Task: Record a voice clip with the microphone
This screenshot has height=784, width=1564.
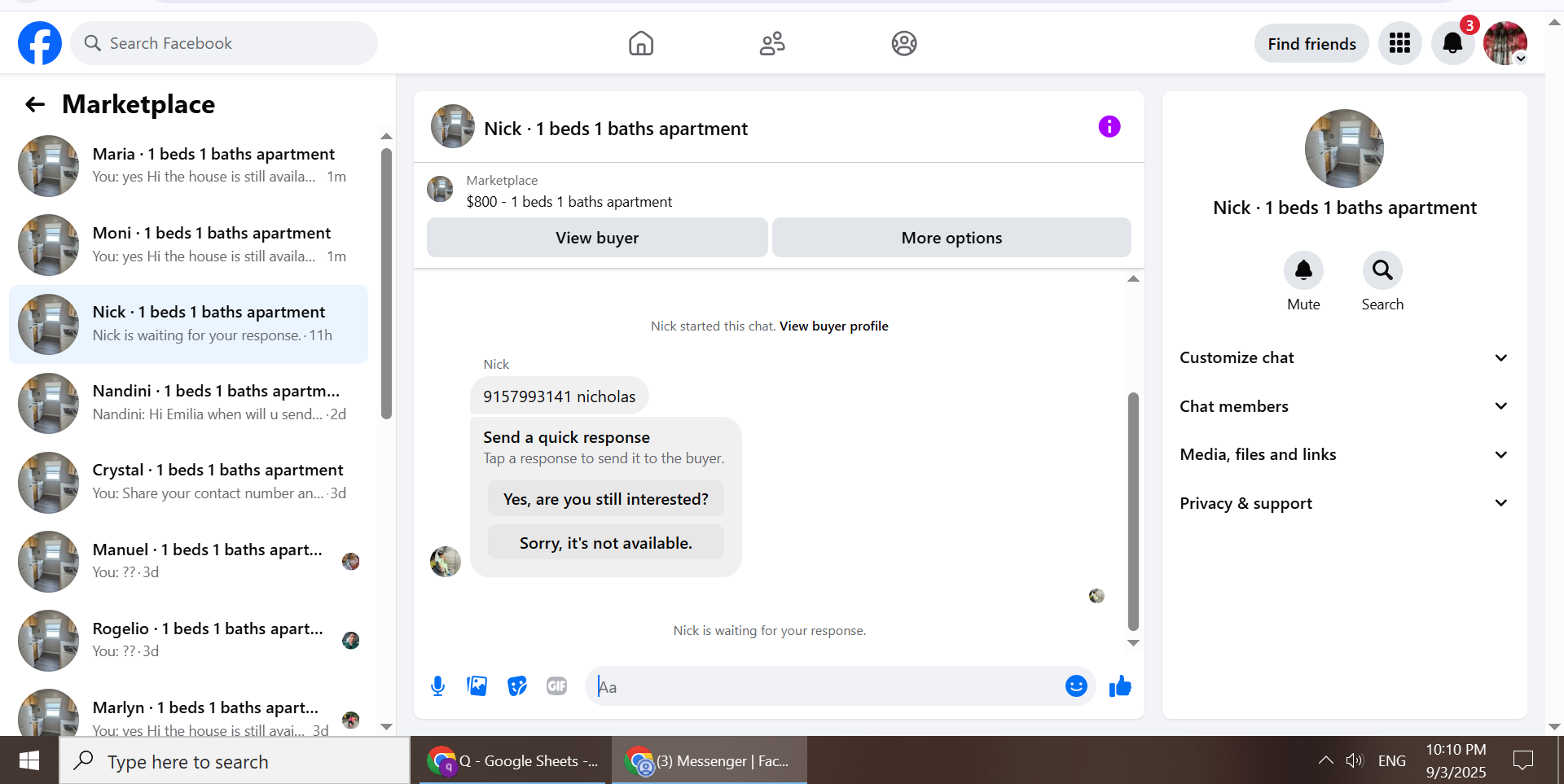Action: 437,686
